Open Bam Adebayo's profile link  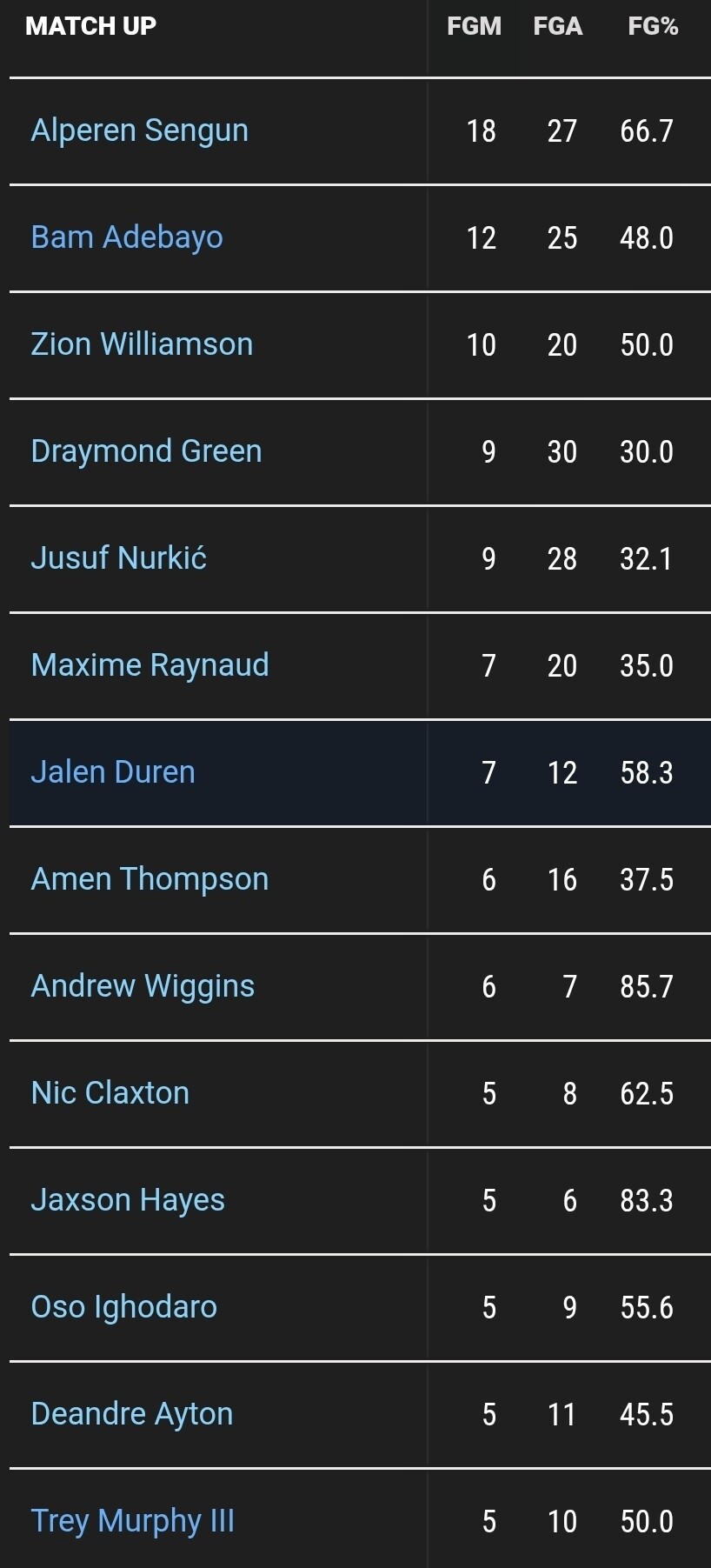pyautogui.click(x=127, y=238)
